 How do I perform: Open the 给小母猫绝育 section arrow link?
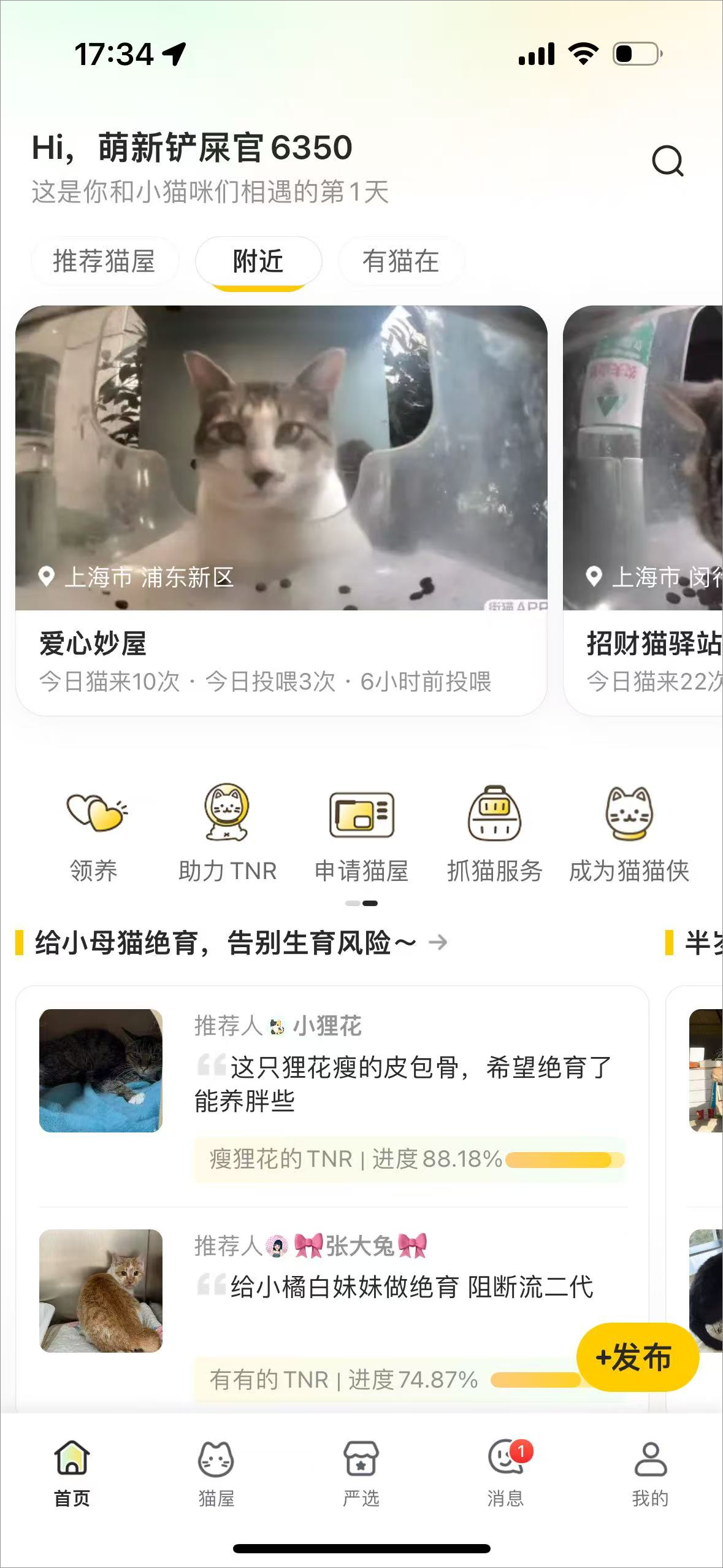tap(438, 942)
